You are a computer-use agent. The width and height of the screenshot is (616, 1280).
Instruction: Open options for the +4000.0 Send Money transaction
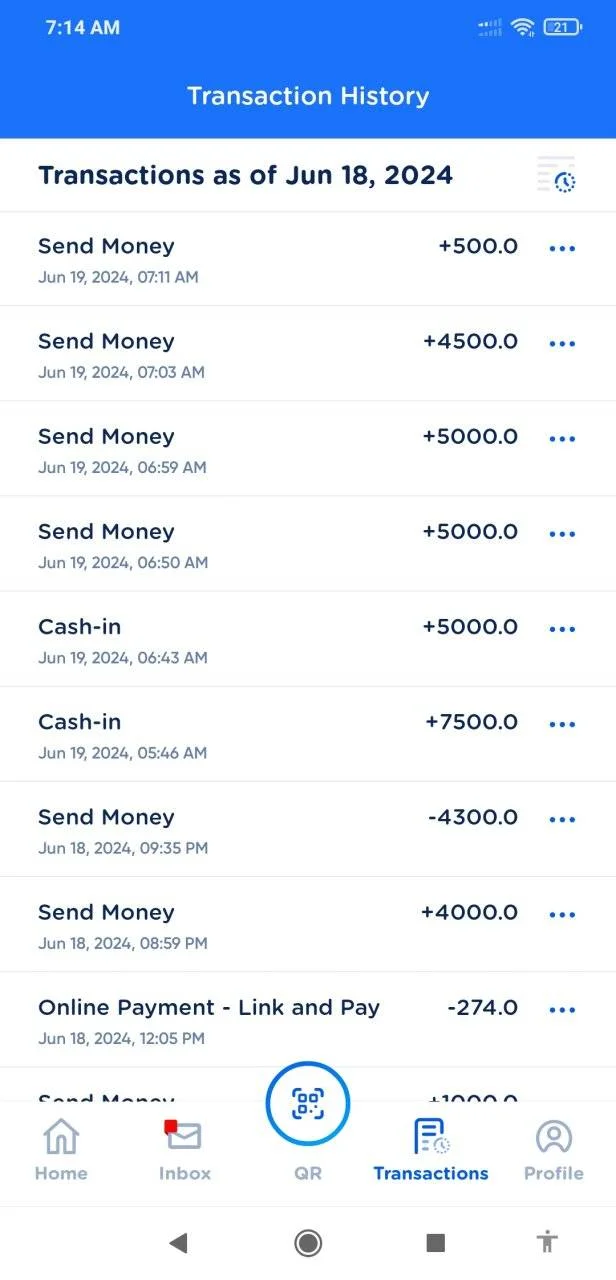tap(562, 914)
